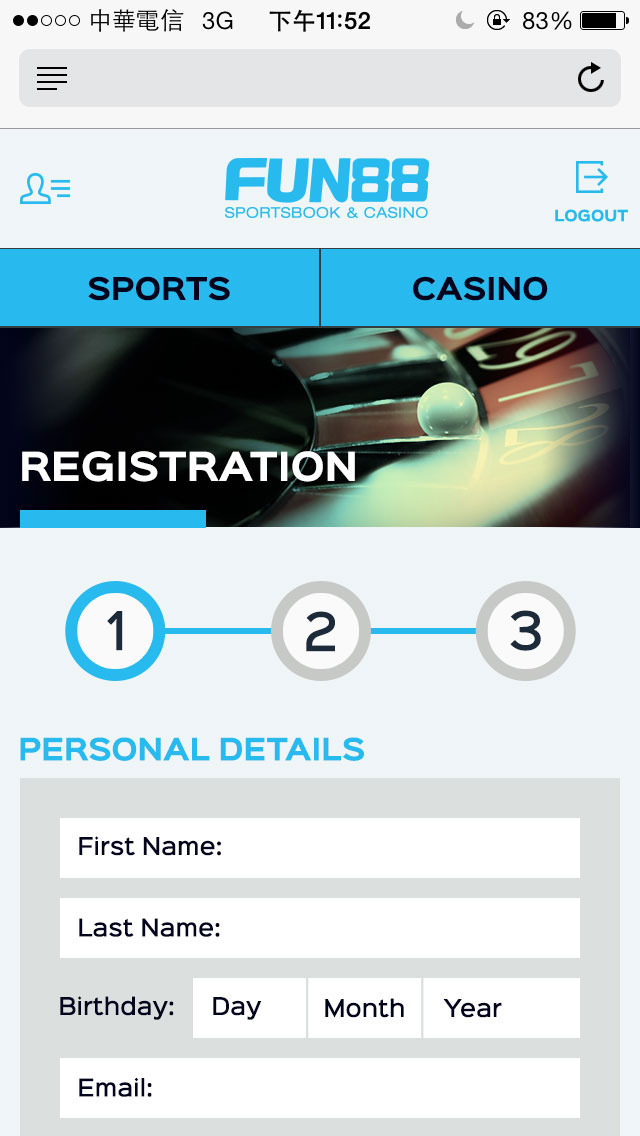Image resolution: width=640 pixels, height=1136 pixels.
Task: Focus the Email field
Action: click(x=320, y=1088)
